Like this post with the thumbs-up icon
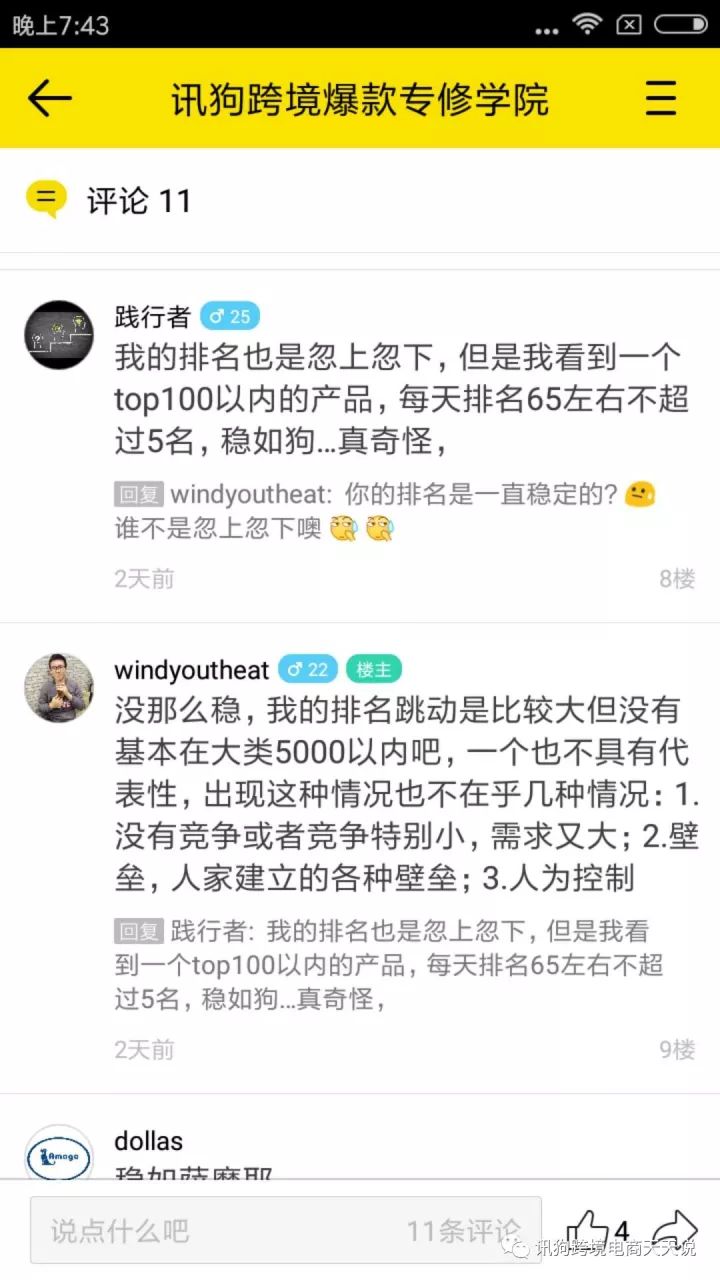 tap(588, 1230)
